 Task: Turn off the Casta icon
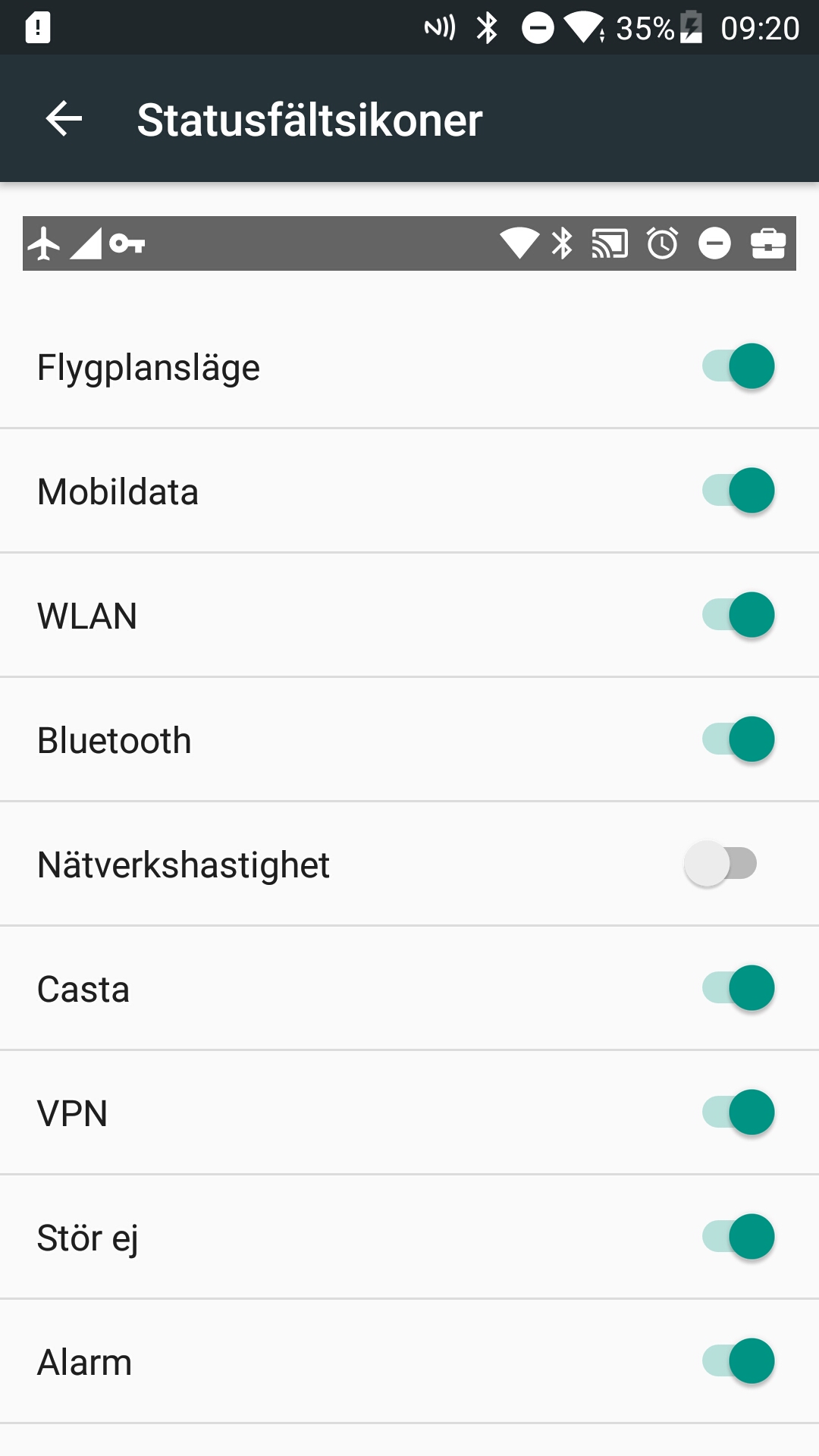click(x=738, y=988)
